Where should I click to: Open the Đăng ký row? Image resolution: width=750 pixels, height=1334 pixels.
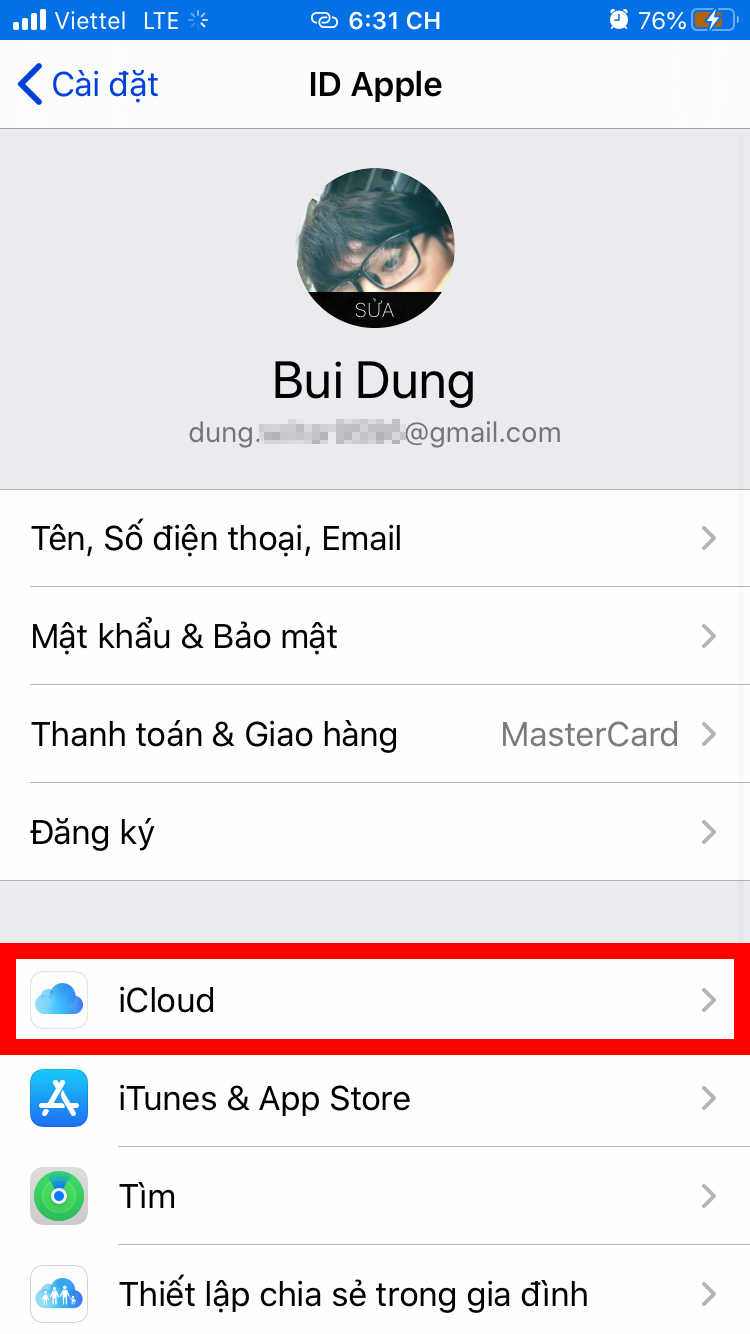coord(375,833)
